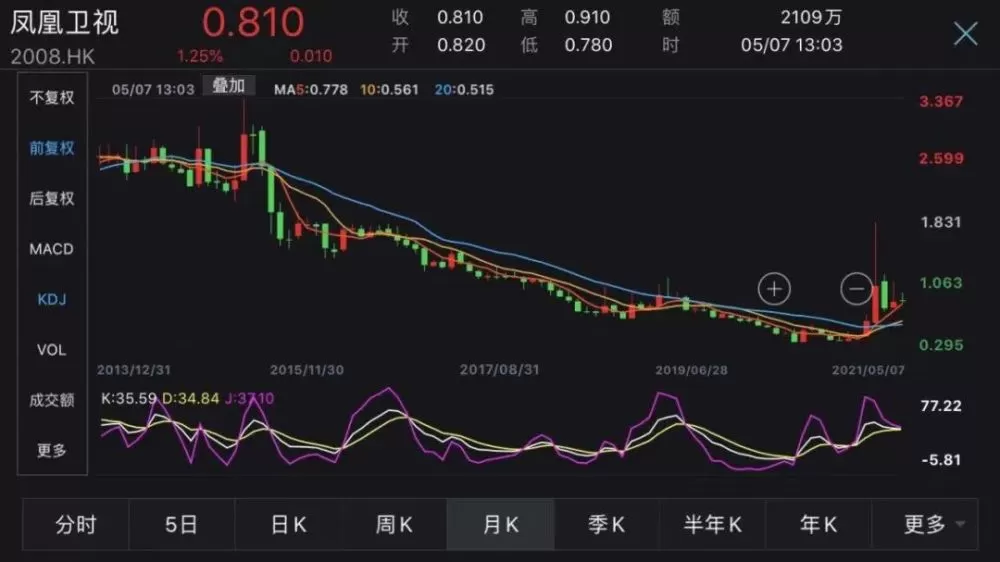Screen dimensions: 1000x562
Task: Show the MACD indicator
Action: (x=52, y=249)
